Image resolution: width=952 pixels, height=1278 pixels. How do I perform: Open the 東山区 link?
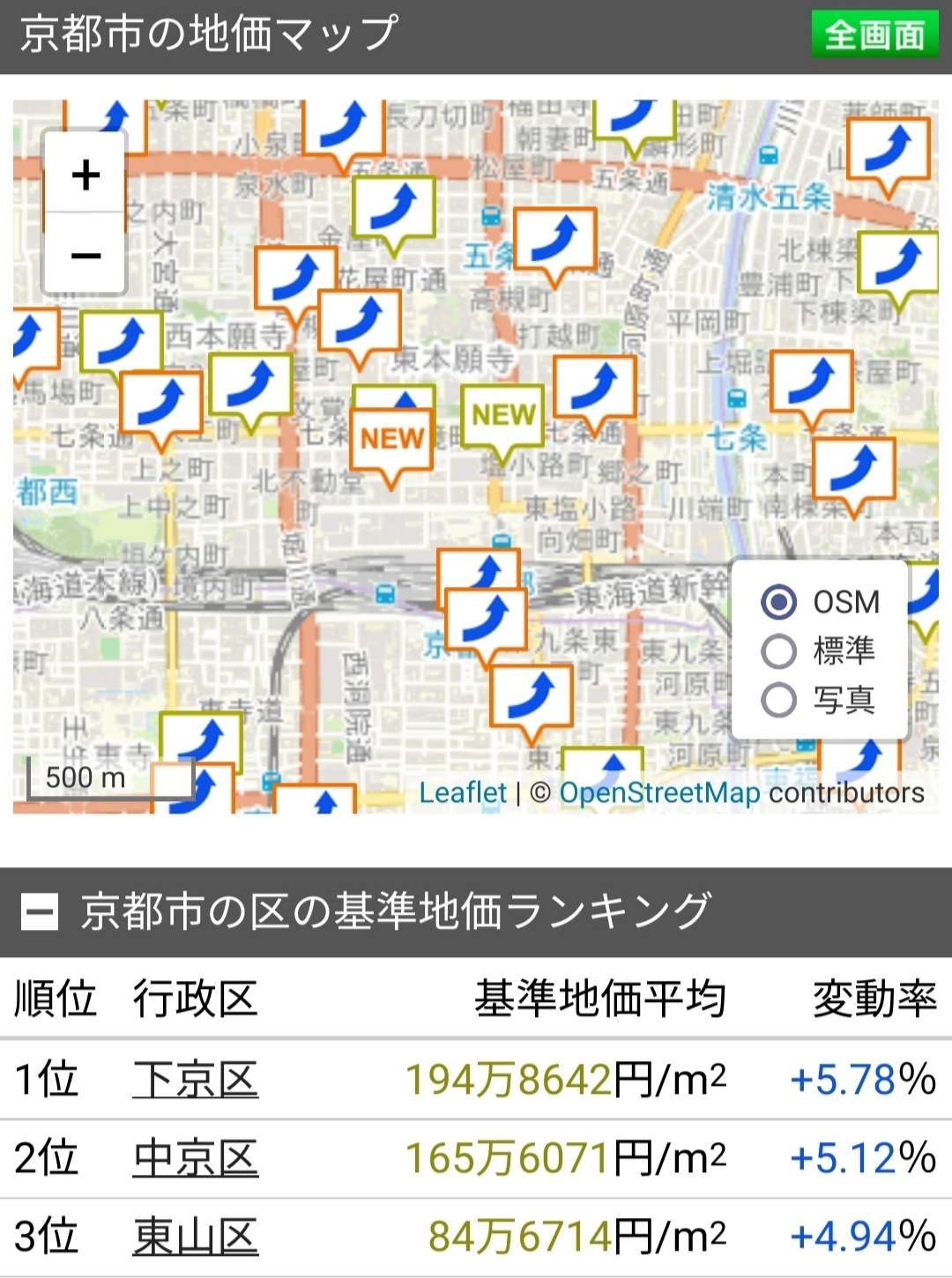point(196,1237)
